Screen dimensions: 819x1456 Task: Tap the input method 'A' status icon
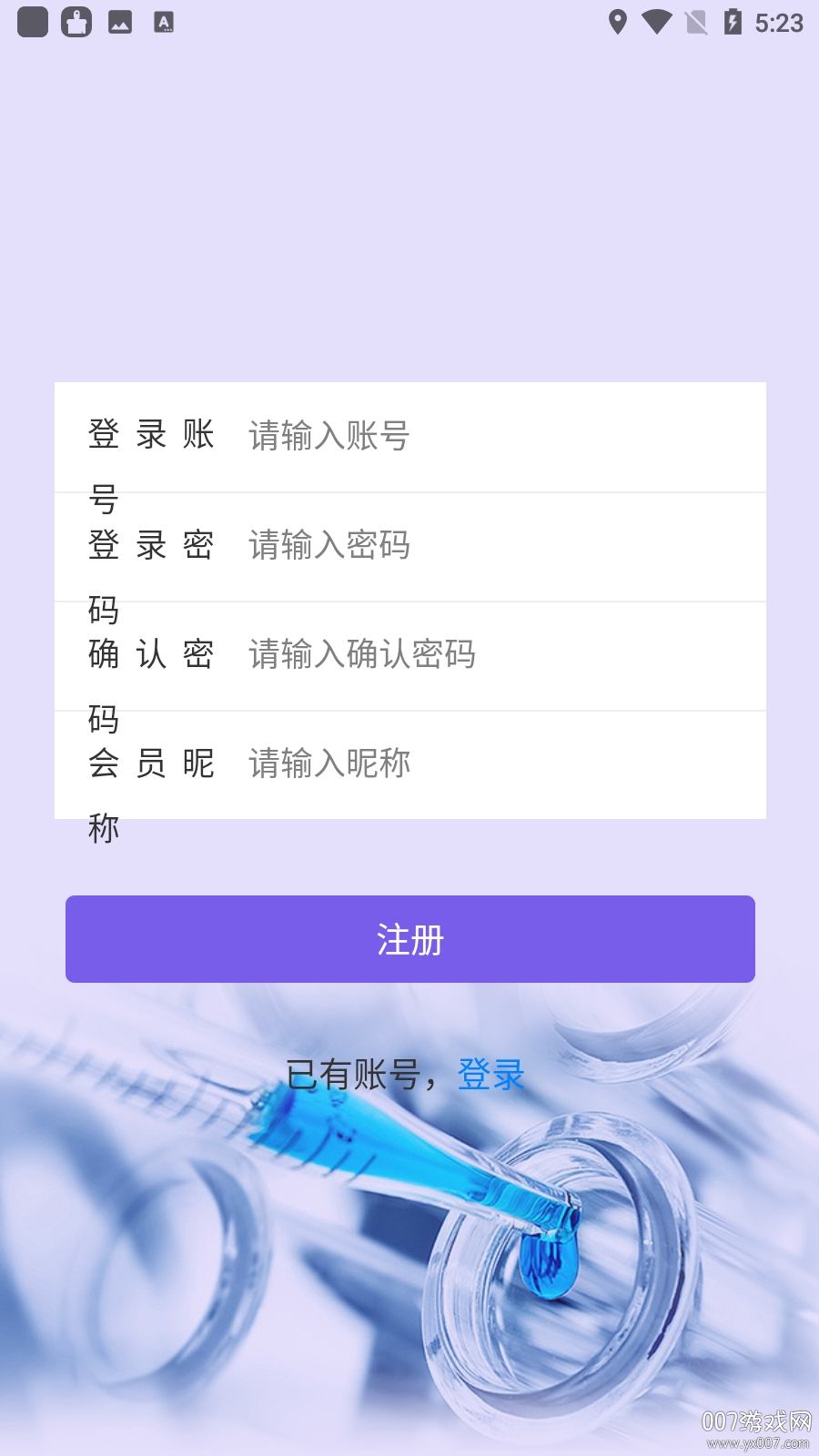pos(165,22)
